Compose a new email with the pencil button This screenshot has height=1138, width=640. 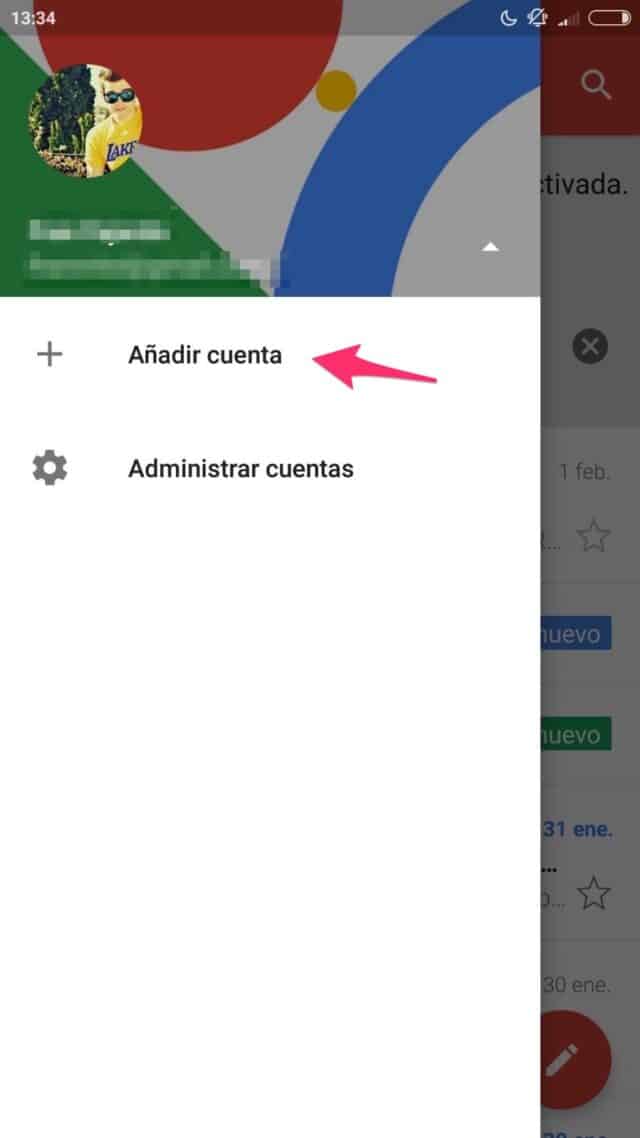tap(571, 1061)
